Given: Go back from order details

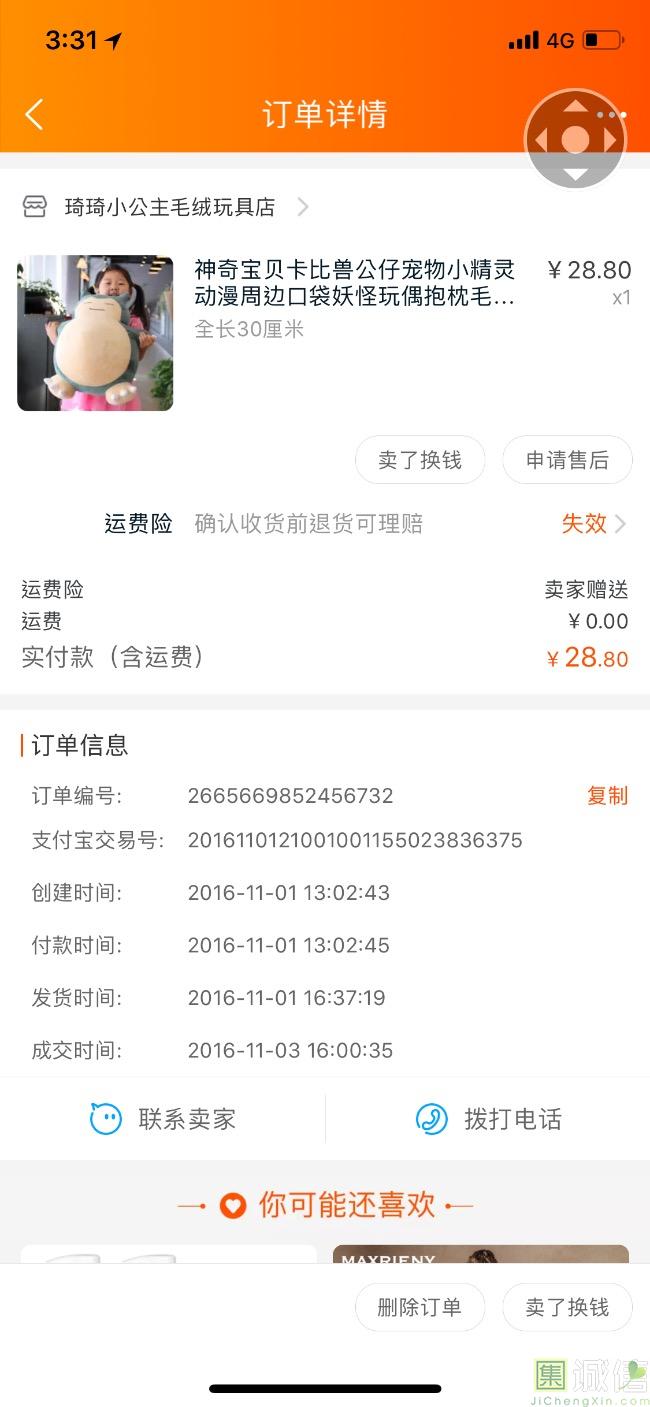Looking at the screenshot, I should click(34, 114).
